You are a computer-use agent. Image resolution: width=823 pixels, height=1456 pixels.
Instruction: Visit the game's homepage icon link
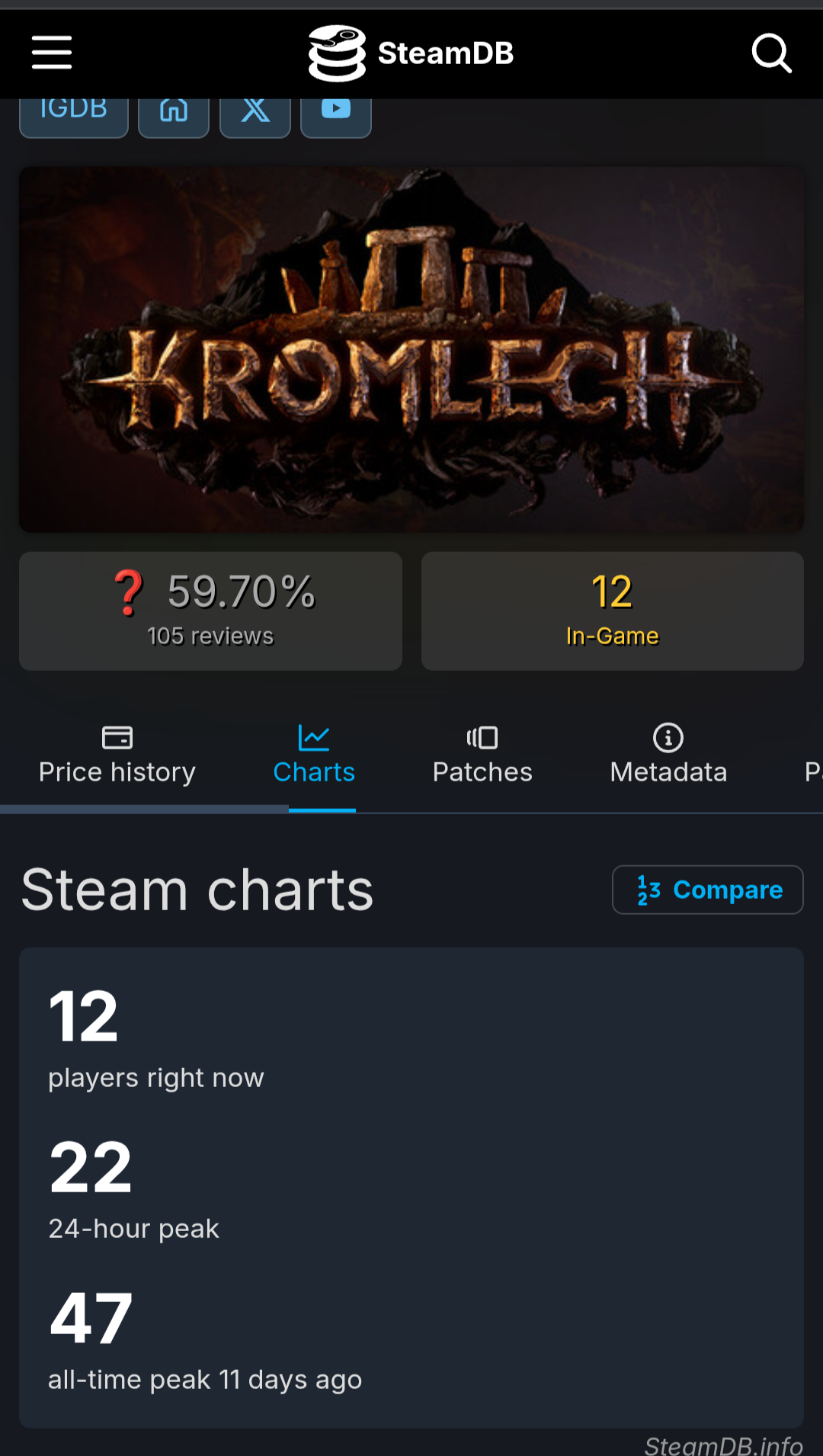coord(174,116)
